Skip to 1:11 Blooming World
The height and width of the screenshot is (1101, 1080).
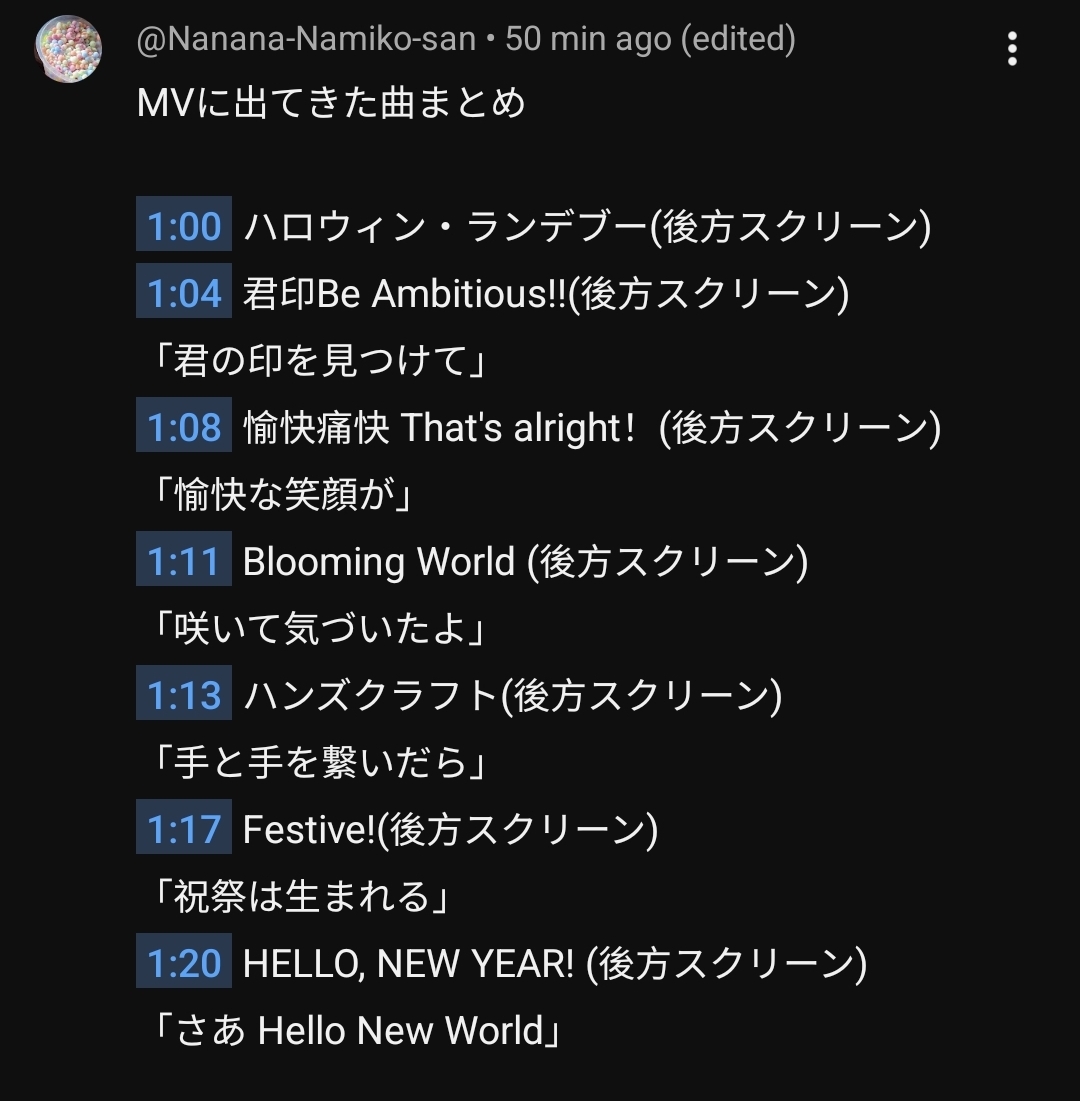184,561
